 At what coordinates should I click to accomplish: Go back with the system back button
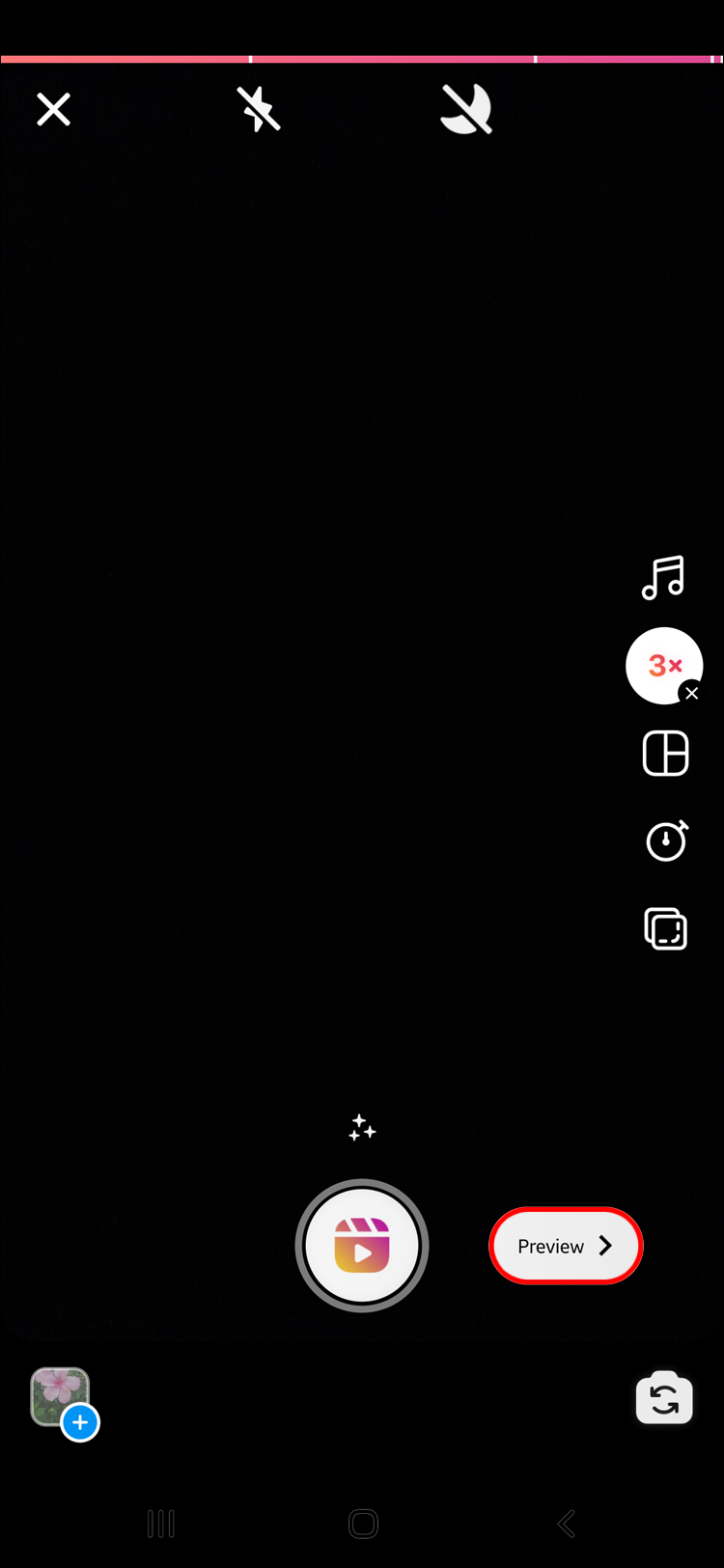(567, 1524)
